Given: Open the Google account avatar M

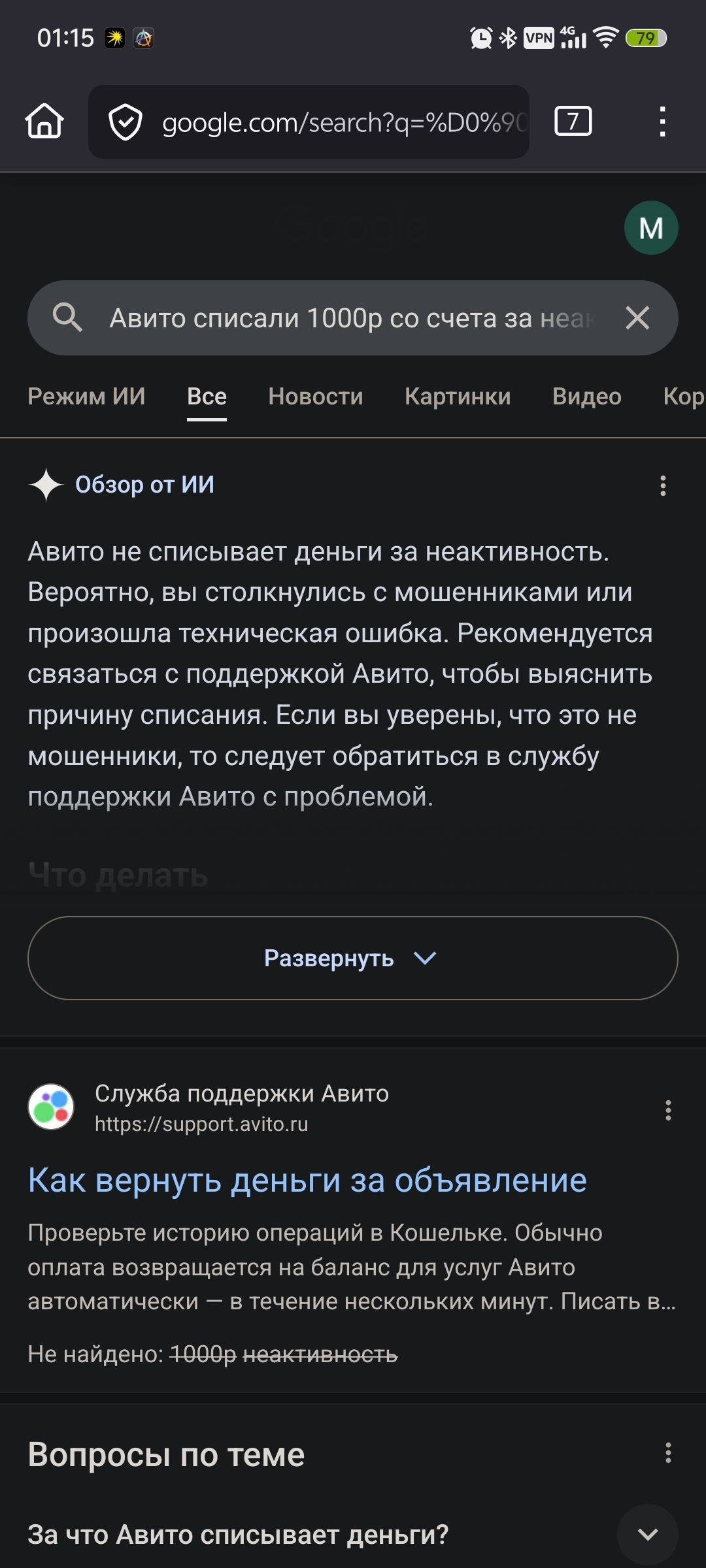Looking at the screenshot, I should point(650,228).
